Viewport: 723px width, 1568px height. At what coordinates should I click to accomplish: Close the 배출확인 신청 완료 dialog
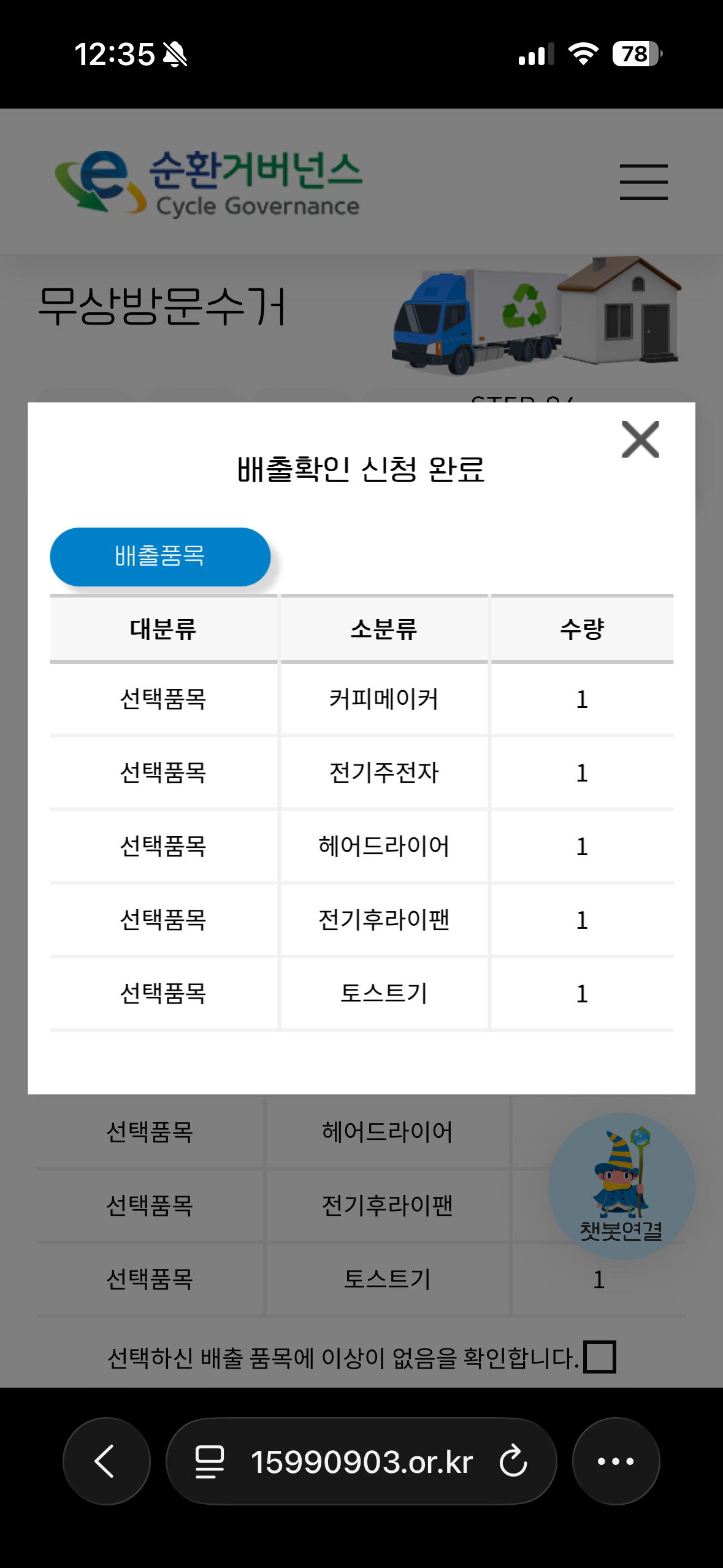pos(640,439)
